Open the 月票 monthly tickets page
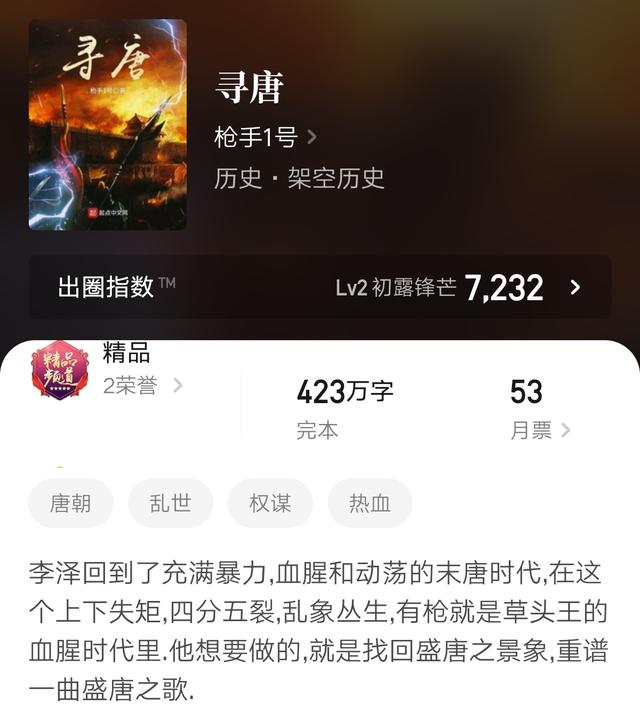The width and height of the screenshot is (640, 714). pos(539,430)
